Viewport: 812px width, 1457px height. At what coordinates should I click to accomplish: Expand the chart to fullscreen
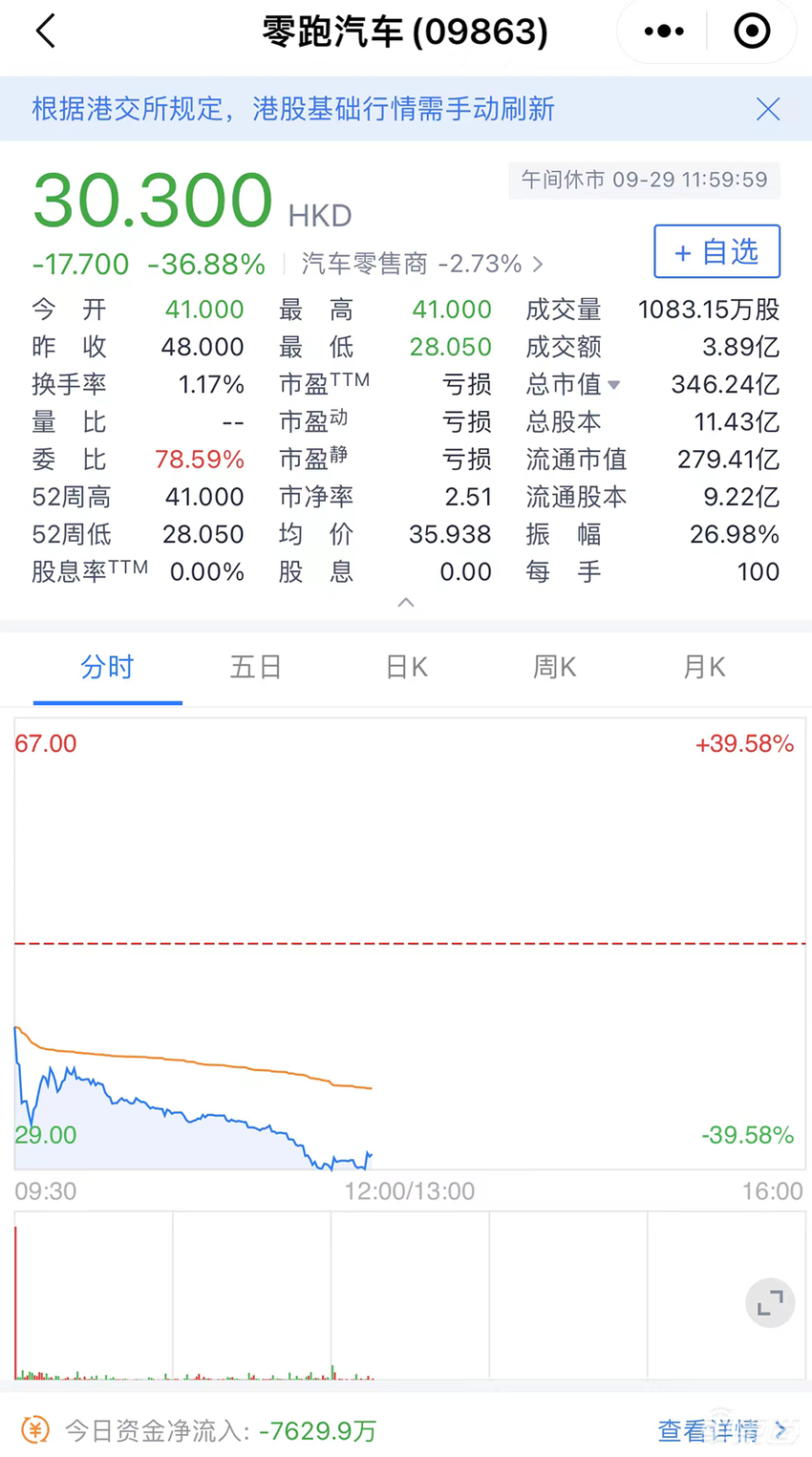pyautogui.click(x=770, y=1302)
